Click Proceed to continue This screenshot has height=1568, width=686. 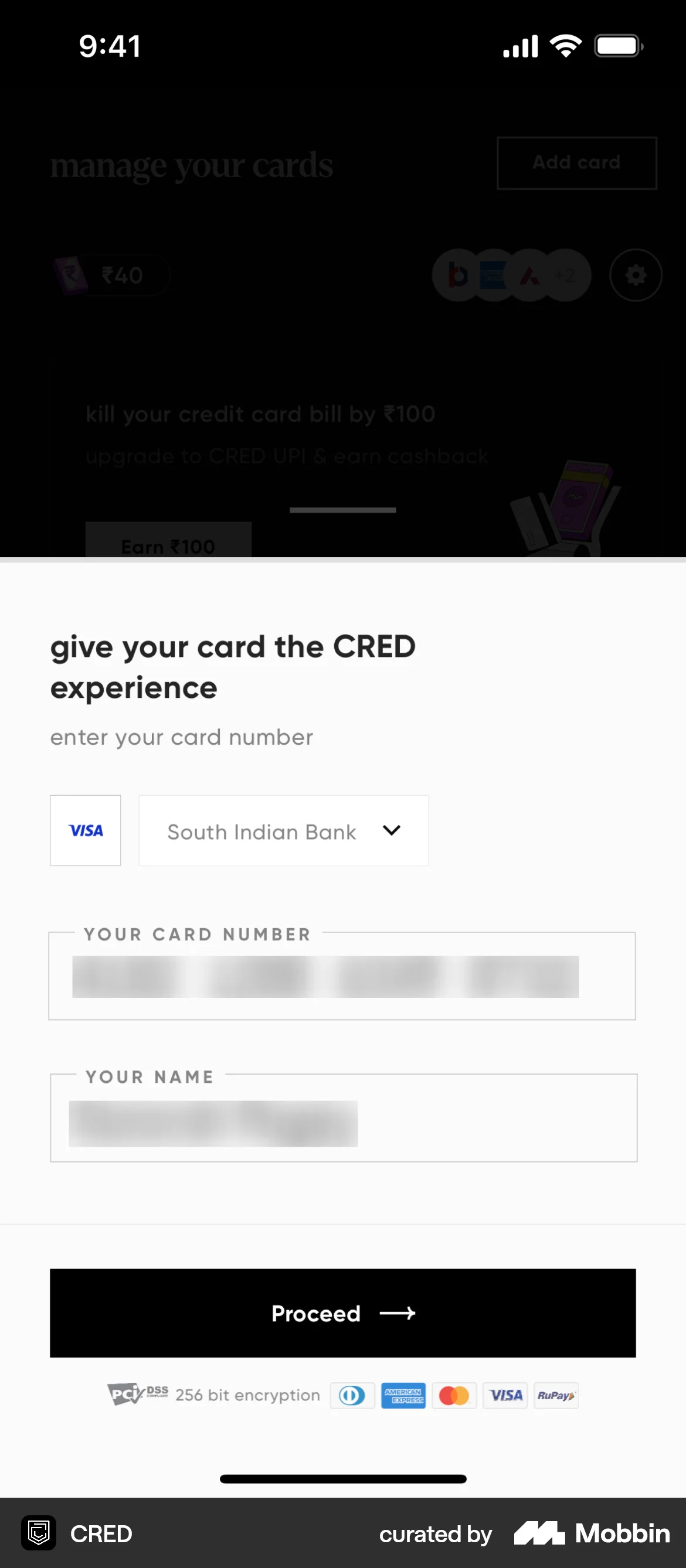(342, 1314)
